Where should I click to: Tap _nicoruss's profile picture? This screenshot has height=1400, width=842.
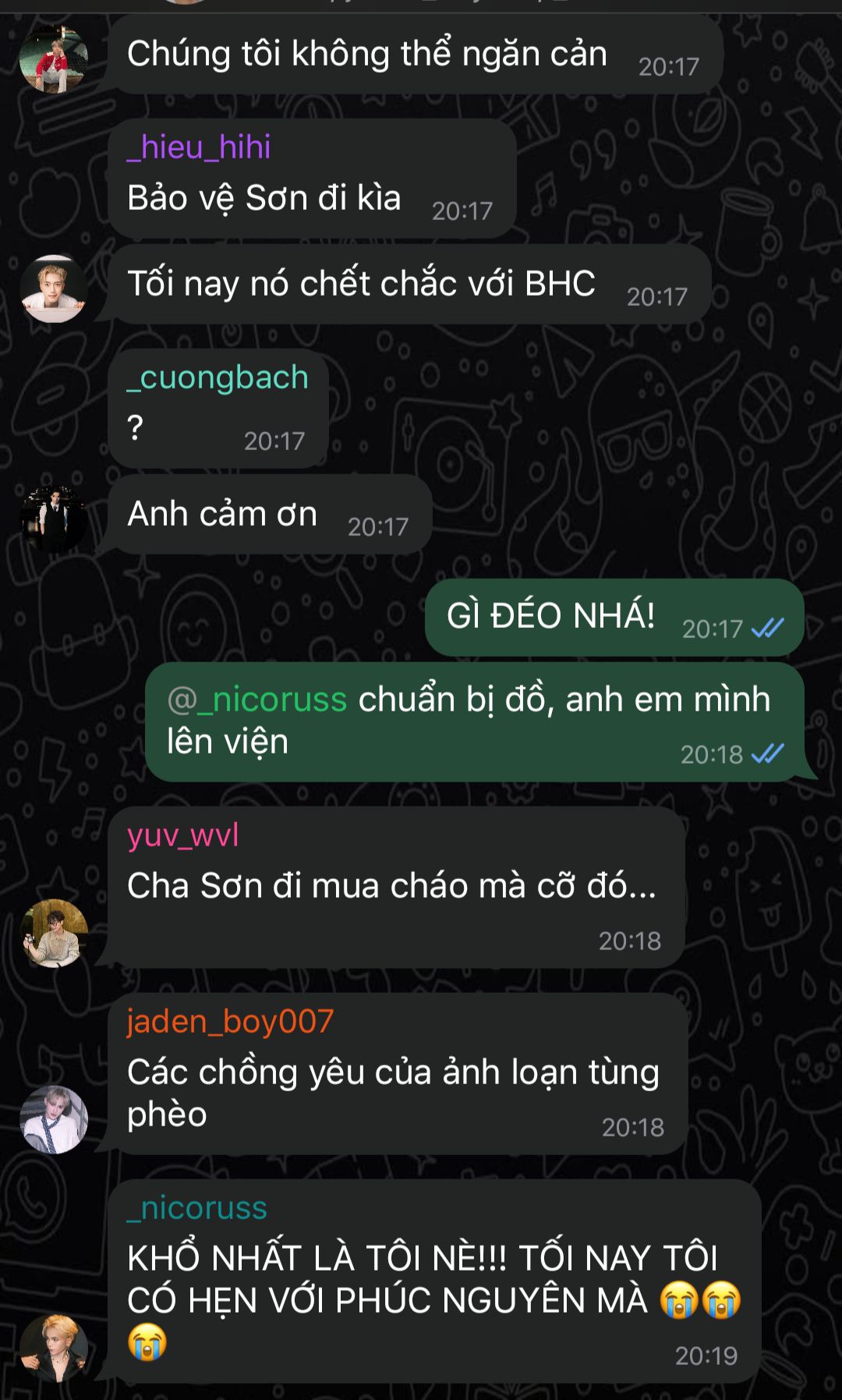[54, 1348]
